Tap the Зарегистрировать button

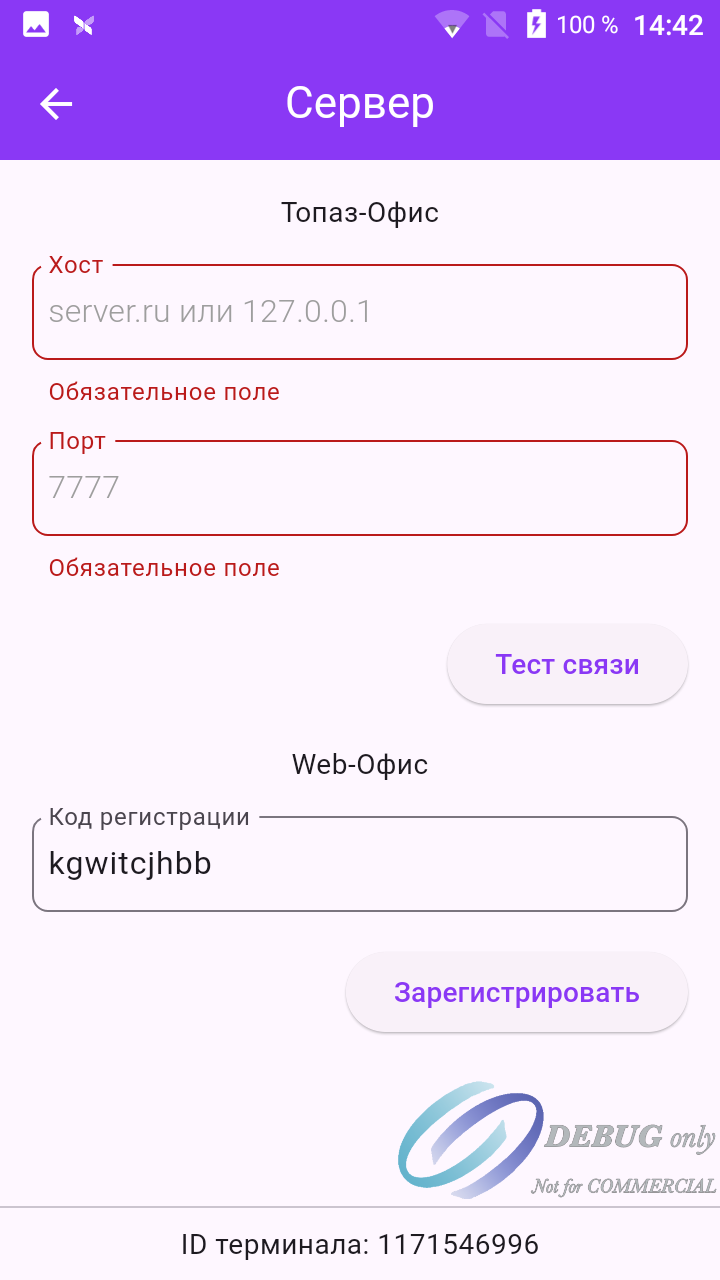click(x=516, y=993)
